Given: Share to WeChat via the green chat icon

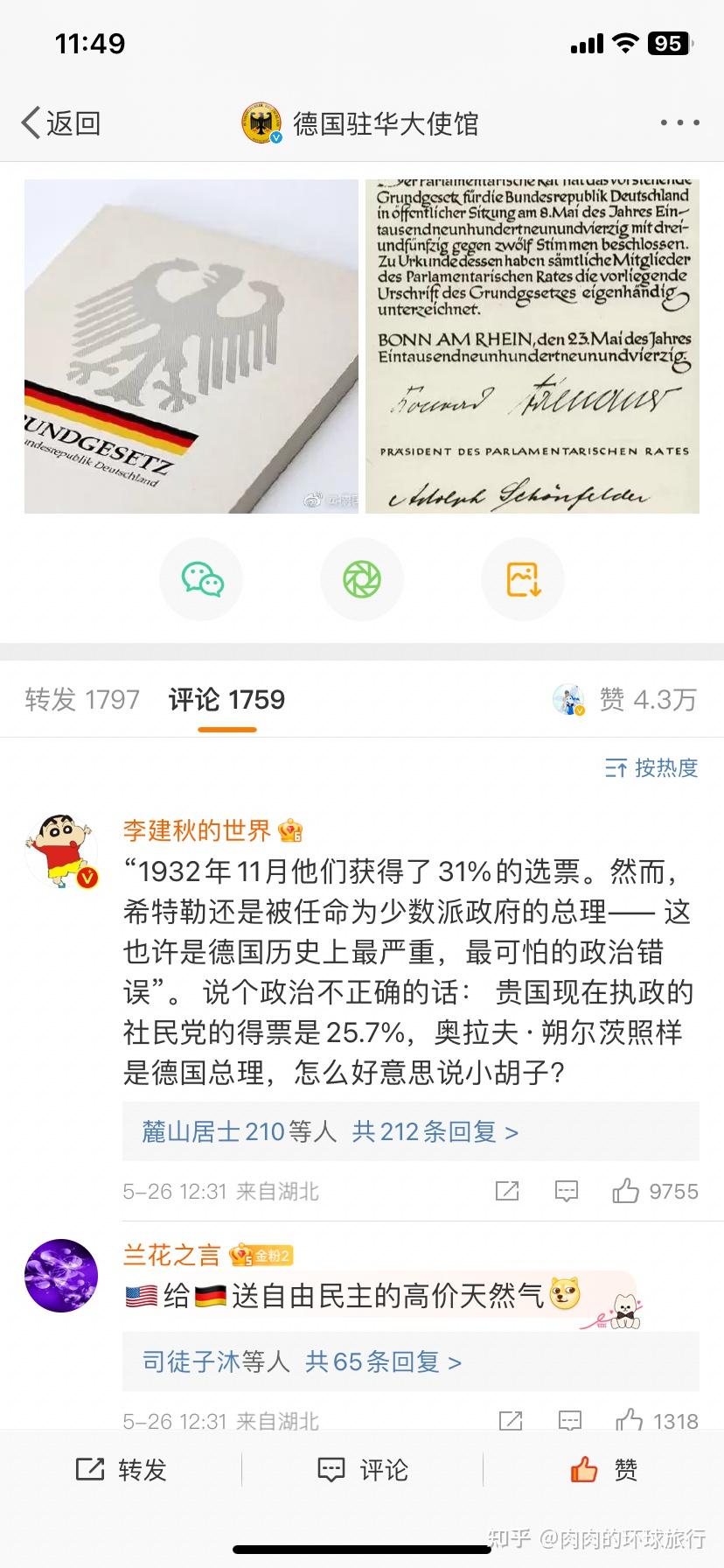Looking at the screenshot, I should [202, 579].
